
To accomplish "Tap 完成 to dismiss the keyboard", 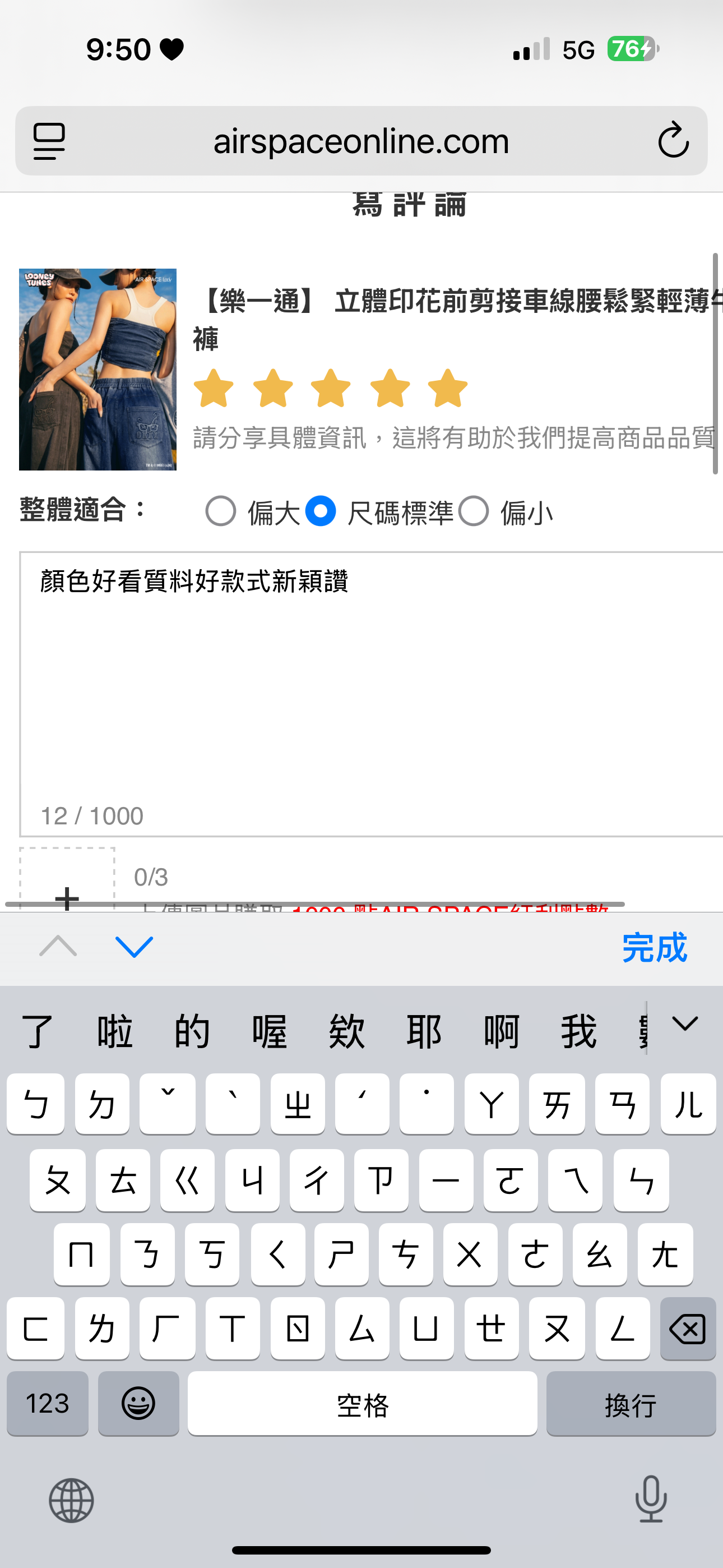I will pos(654,947).
